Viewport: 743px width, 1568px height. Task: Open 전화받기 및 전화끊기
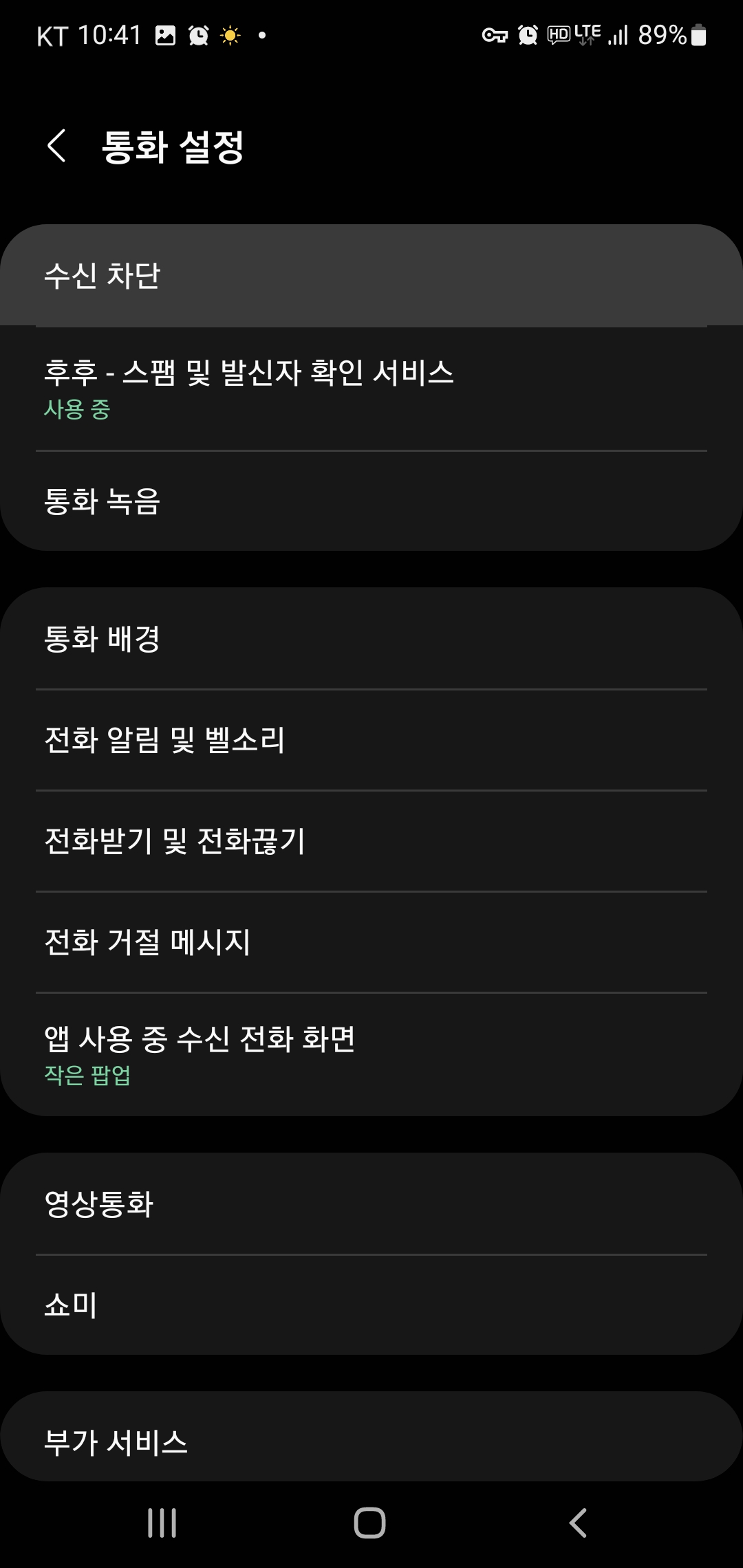tap(371, 840)
